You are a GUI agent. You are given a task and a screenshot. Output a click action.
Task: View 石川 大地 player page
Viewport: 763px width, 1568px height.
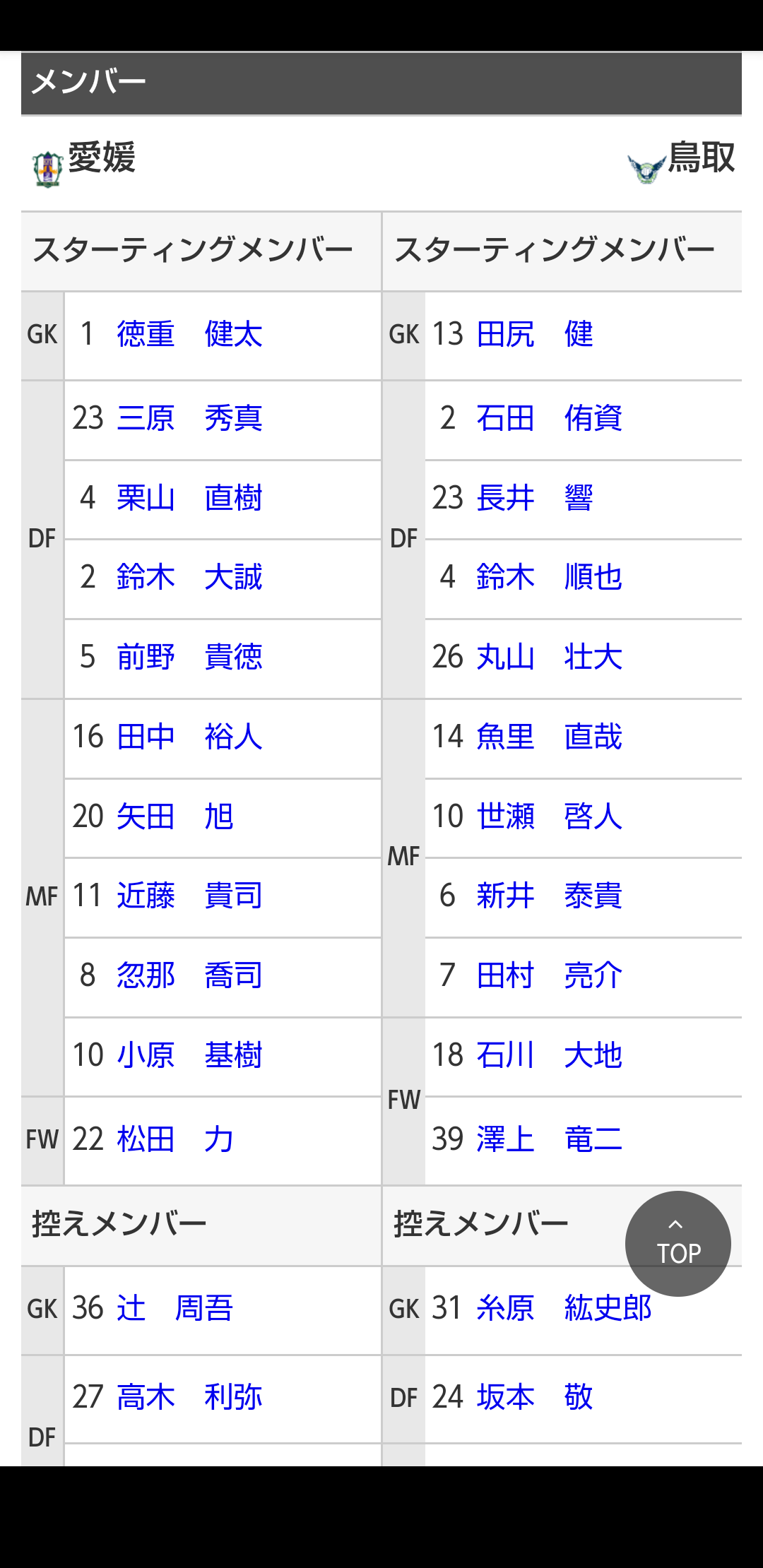click(549, 1056)
